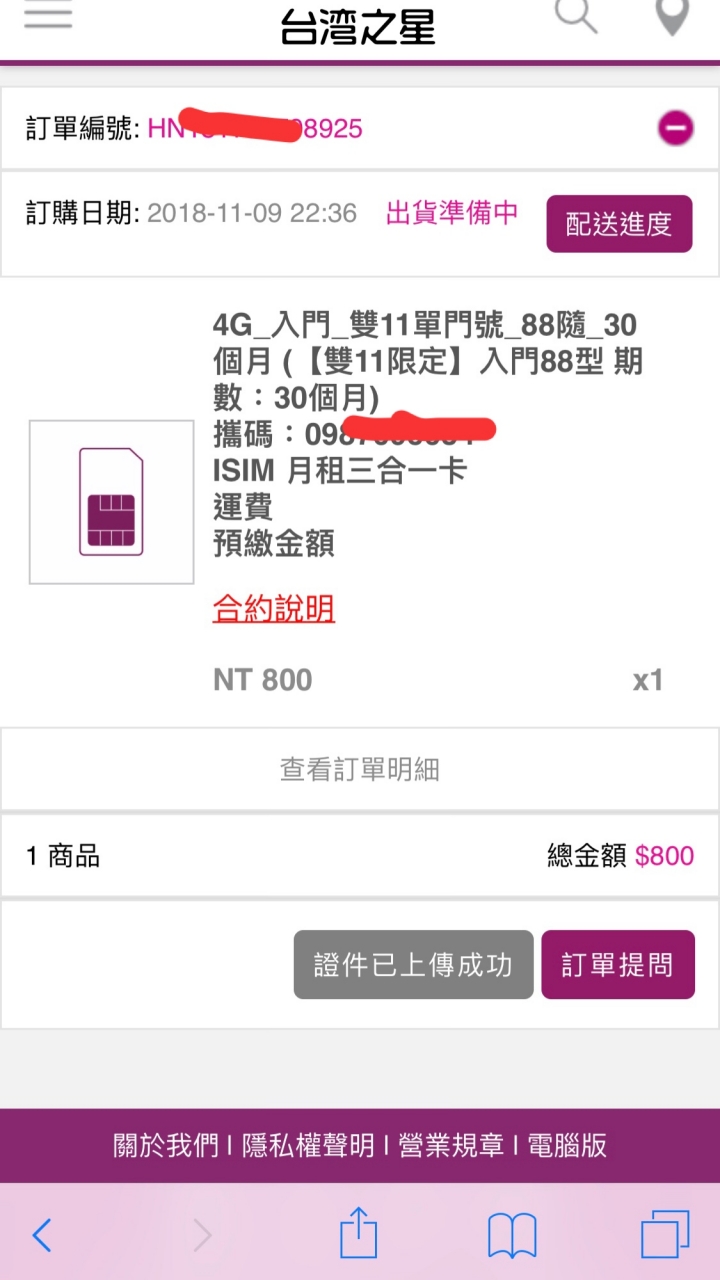This screenshot has width=720, height=1280.
Task: Open browser bookmarks book icon
Action: 512,1235
